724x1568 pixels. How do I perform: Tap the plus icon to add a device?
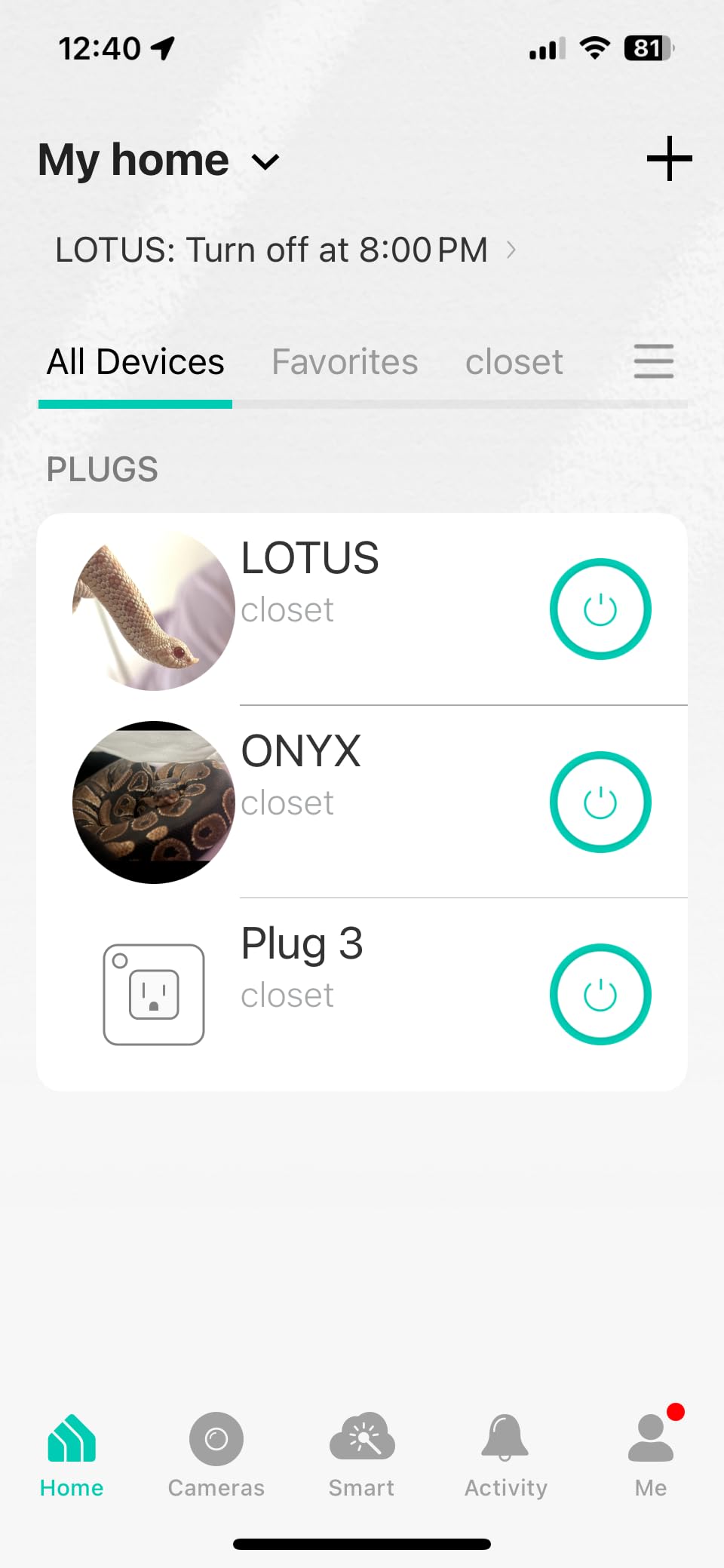[x=669, y=159]
